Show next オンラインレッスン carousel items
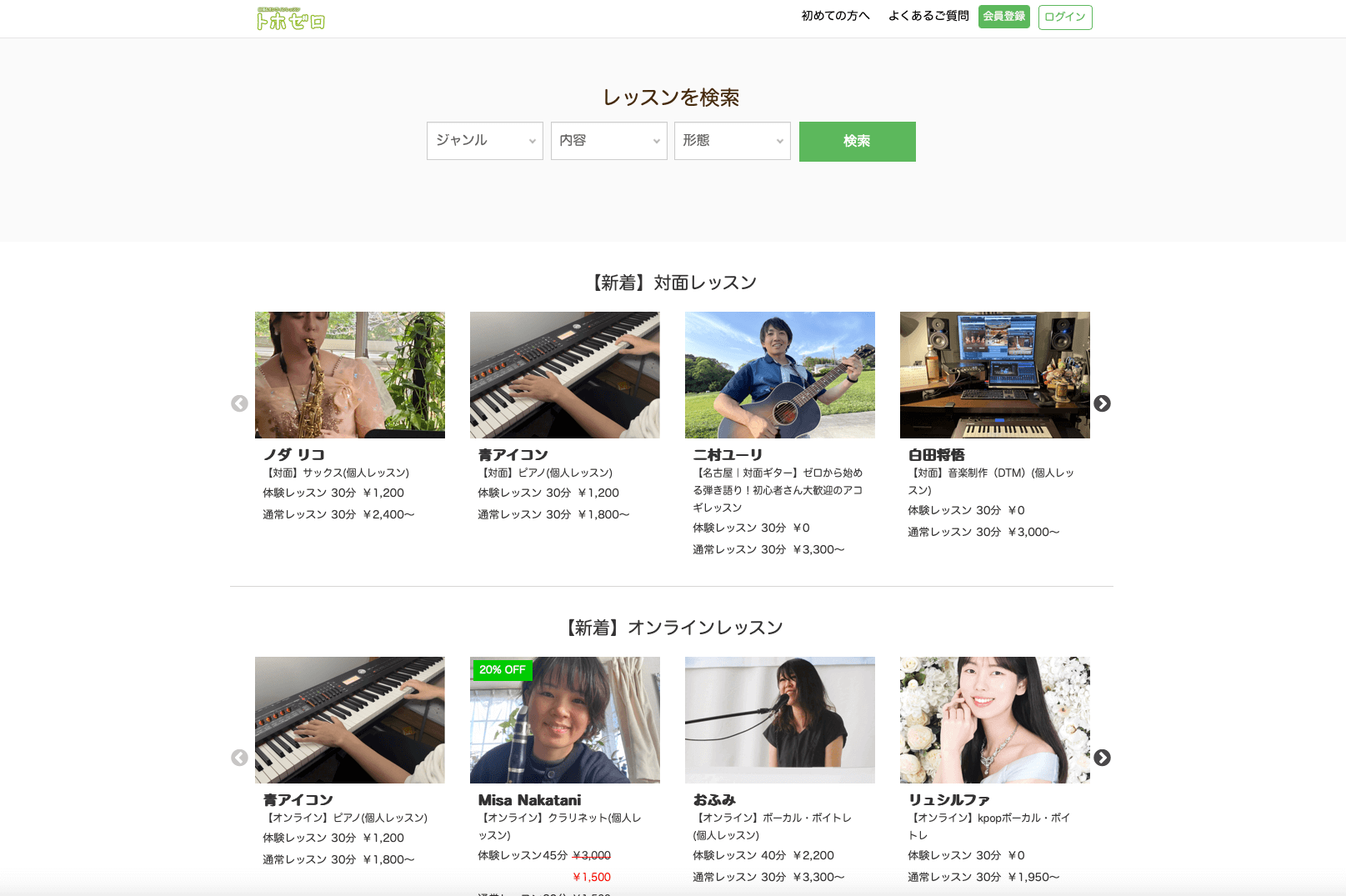 click(1102, 758)
